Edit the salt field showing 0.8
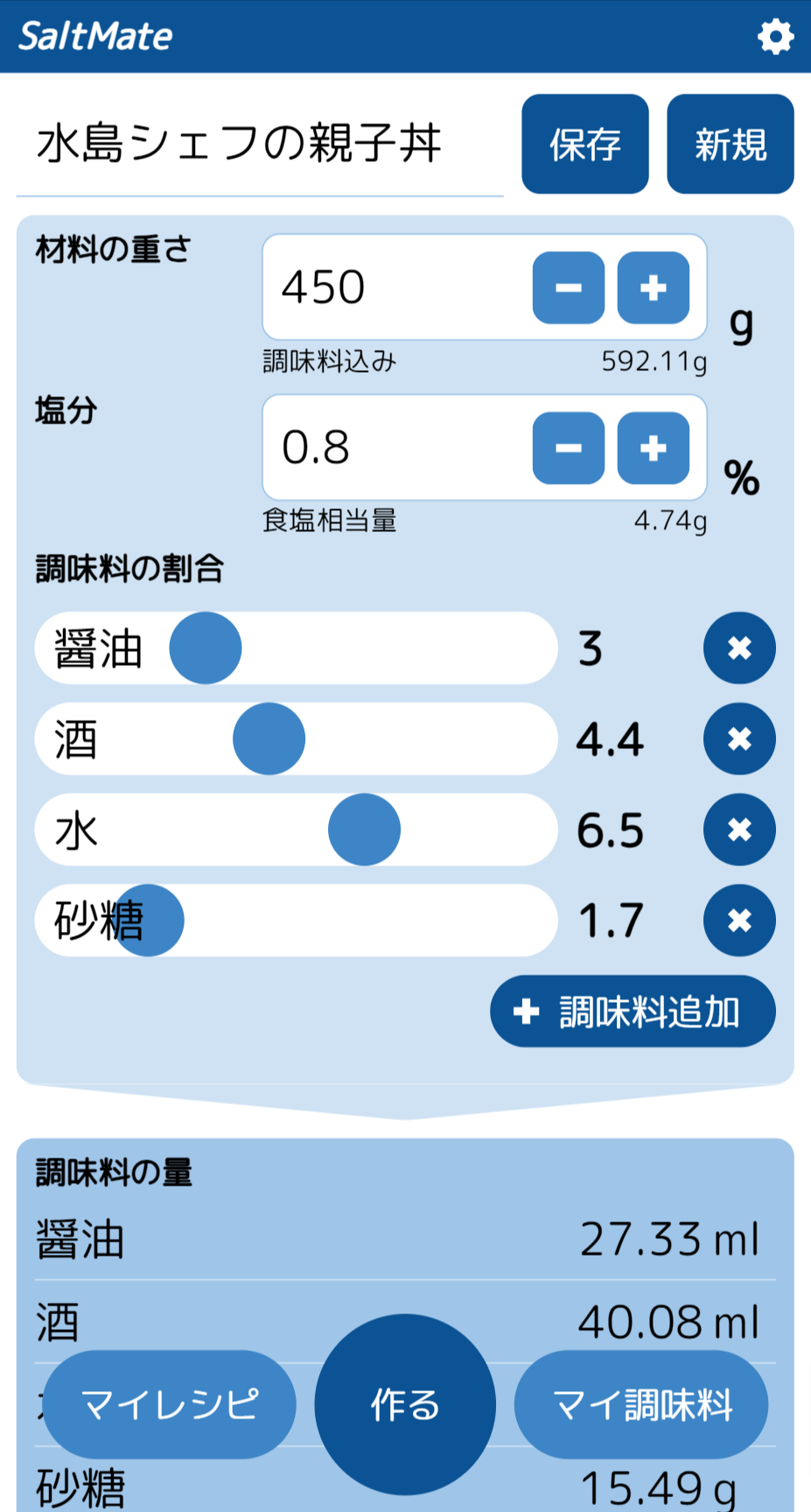 [x=394, y=448]
